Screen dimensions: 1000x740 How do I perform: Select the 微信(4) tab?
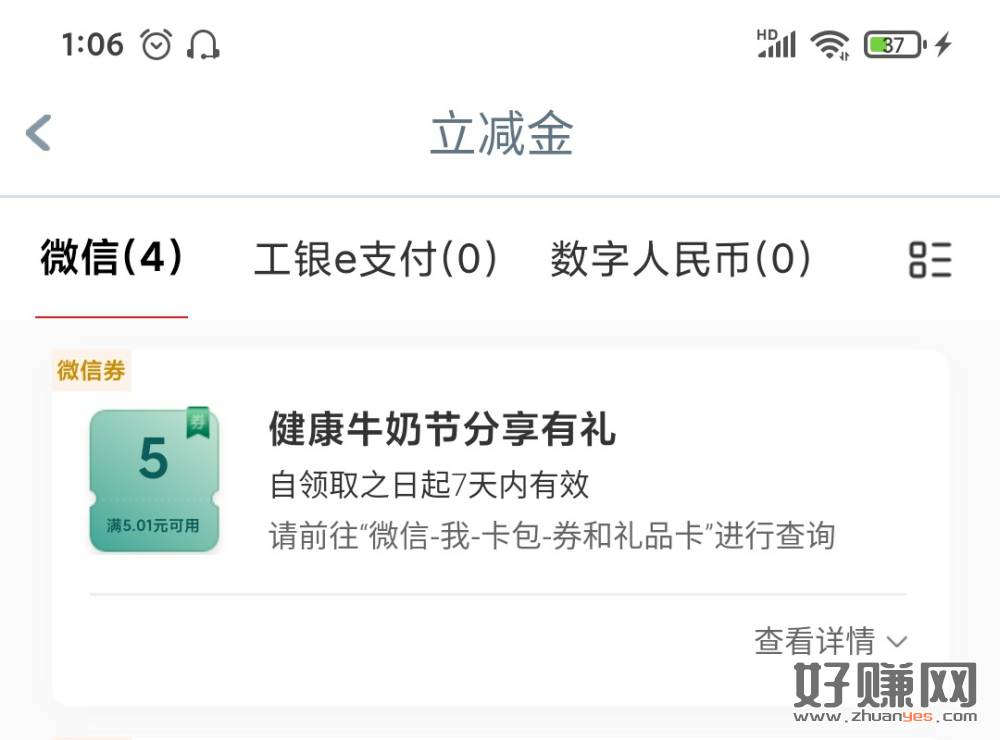click(112, 259)
